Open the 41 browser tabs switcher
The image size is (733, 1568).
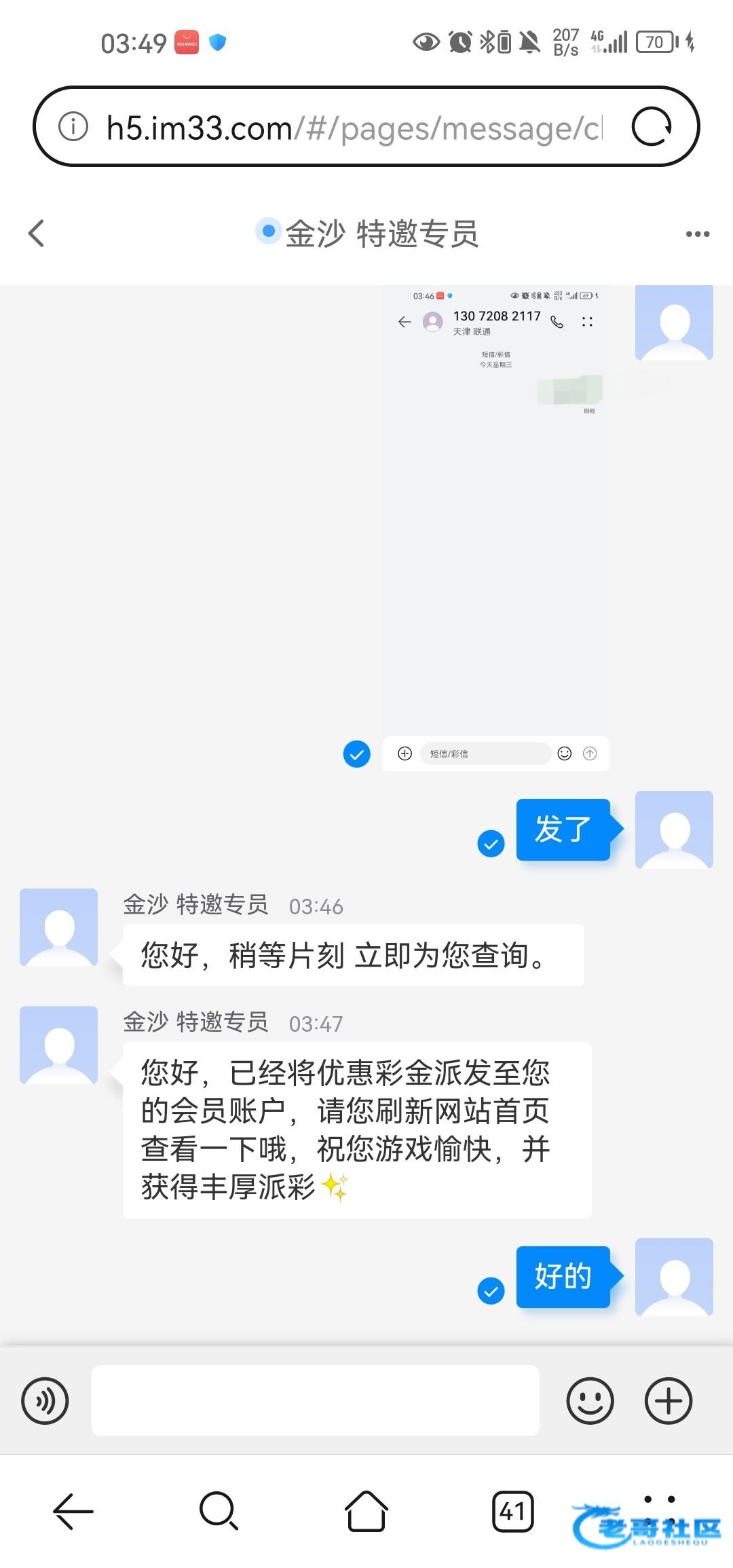(x=512, y=1512)
